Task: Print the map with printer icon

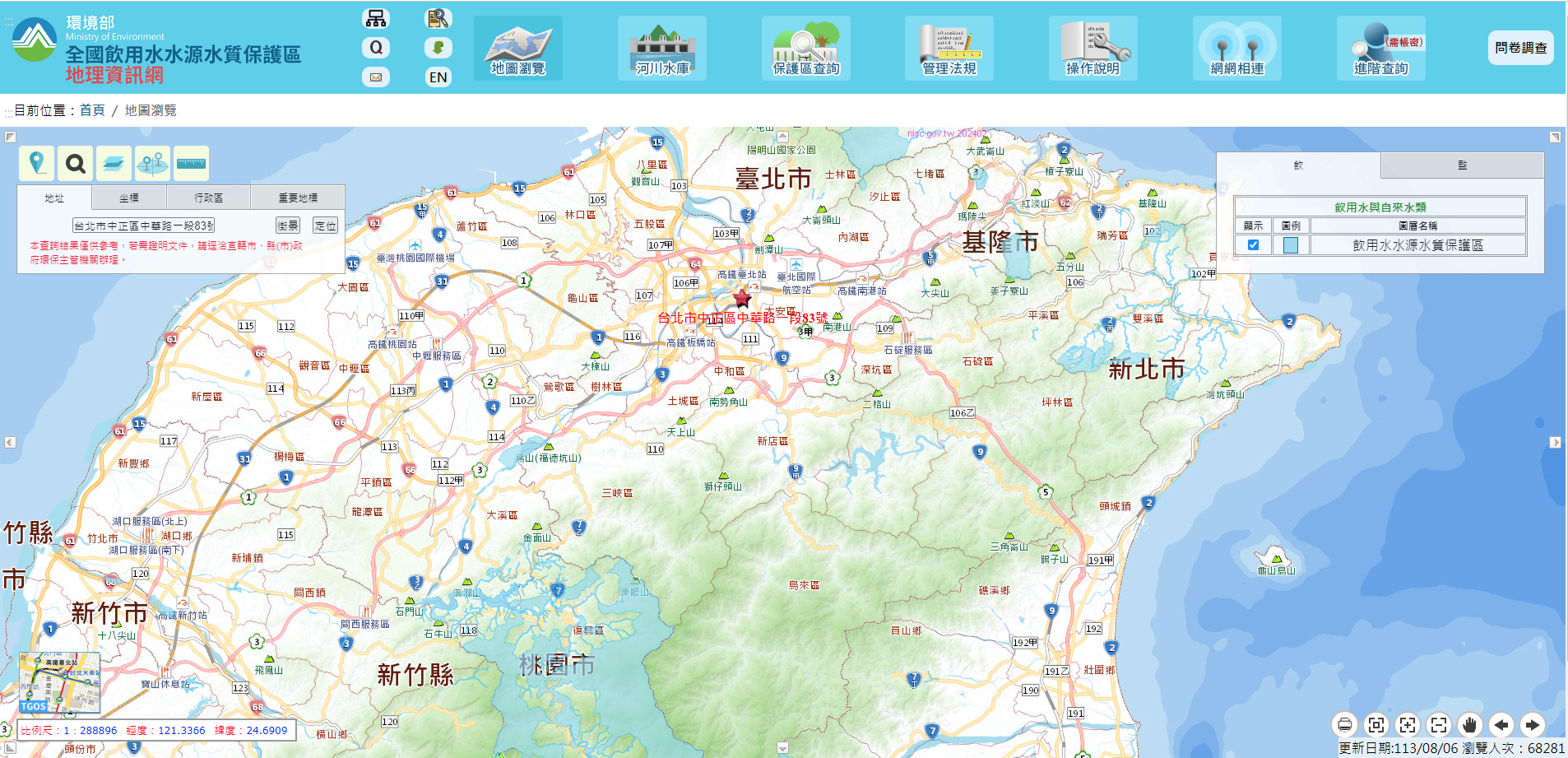Action: (x=1344, y=725)
